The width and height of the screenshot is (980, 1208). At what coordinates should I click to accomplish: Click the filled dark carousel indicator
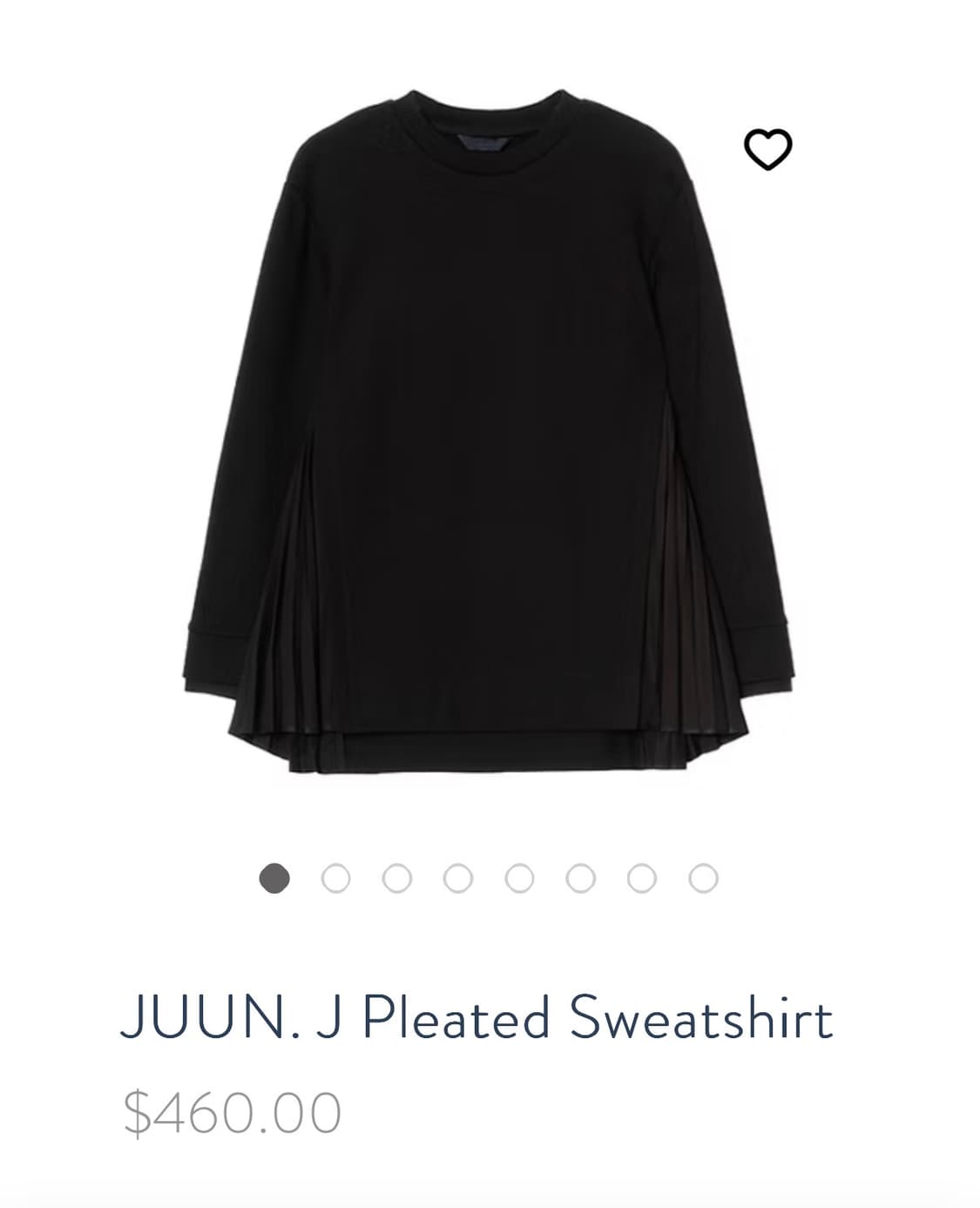pos(276,878)
